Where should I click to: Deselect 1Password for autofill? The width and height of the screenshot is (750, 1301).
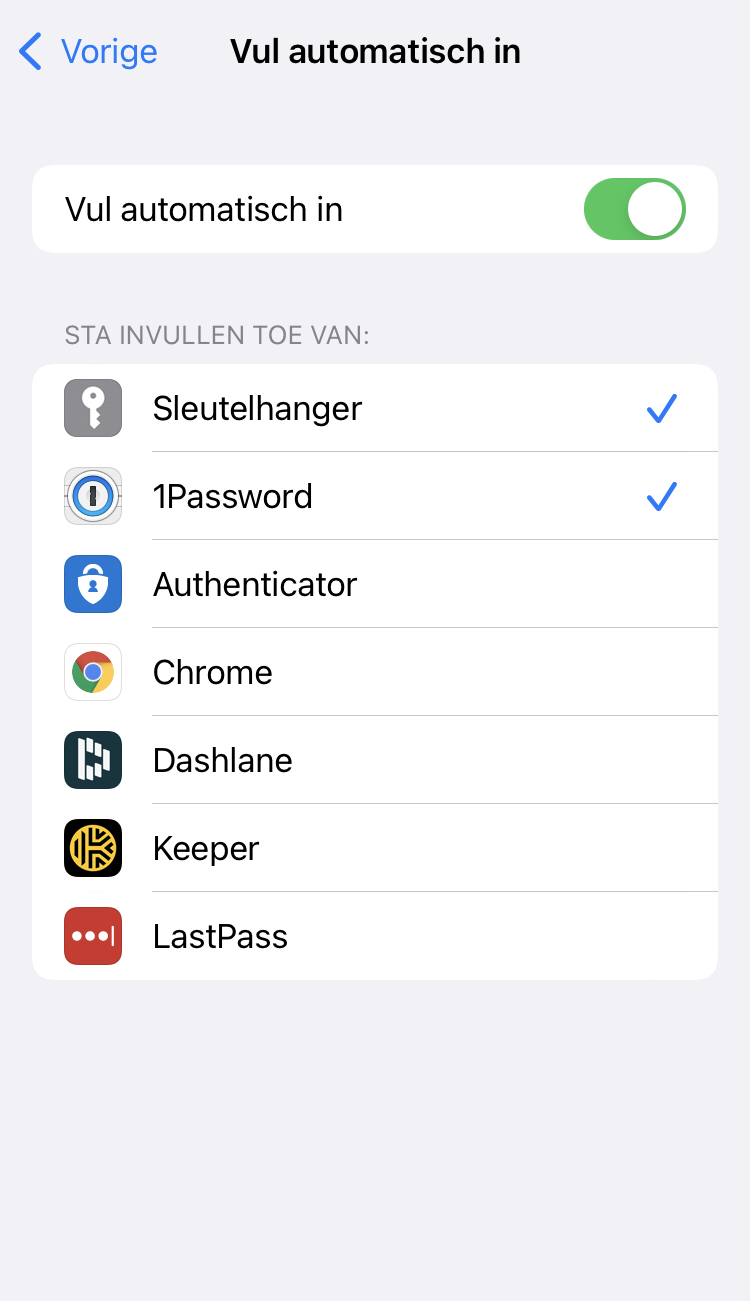(374, 496)
